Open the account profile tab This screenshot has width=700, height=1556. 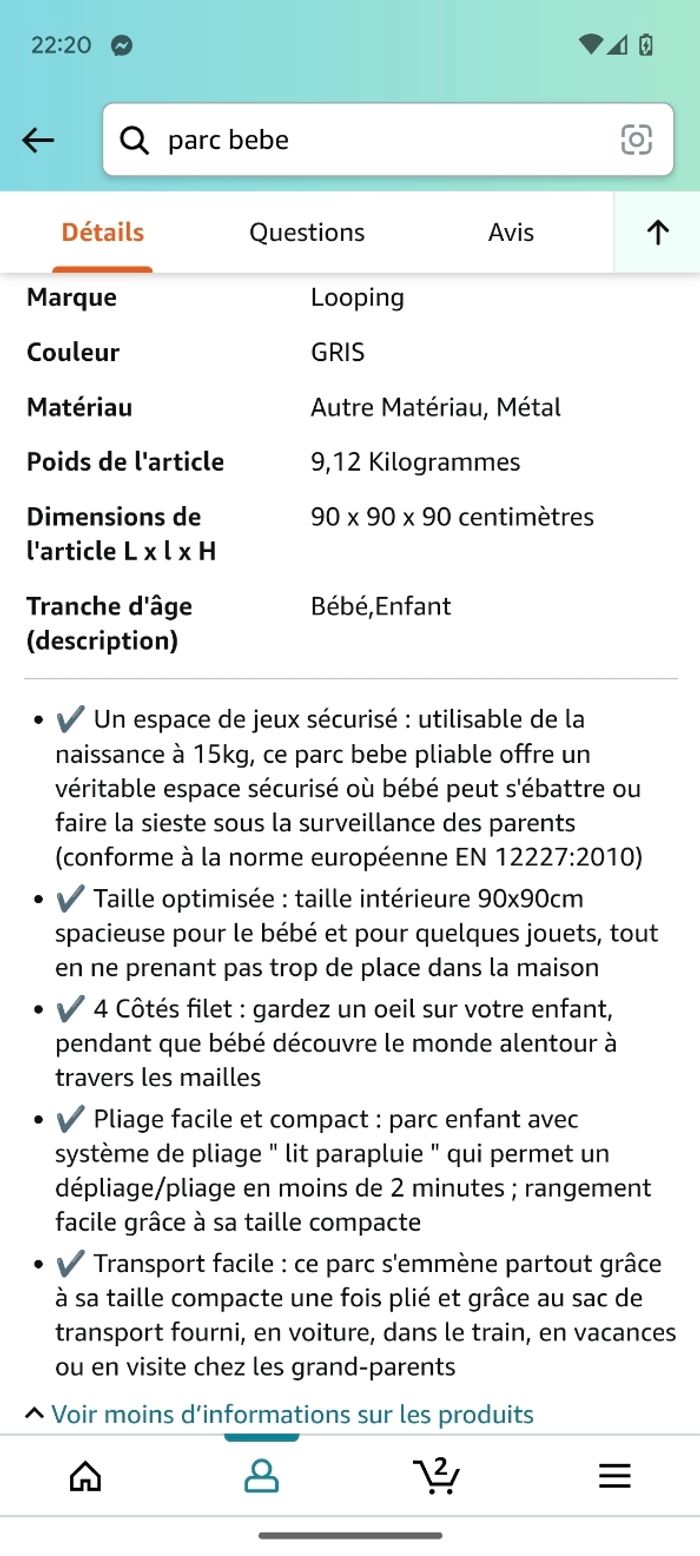click(261, 1476)
